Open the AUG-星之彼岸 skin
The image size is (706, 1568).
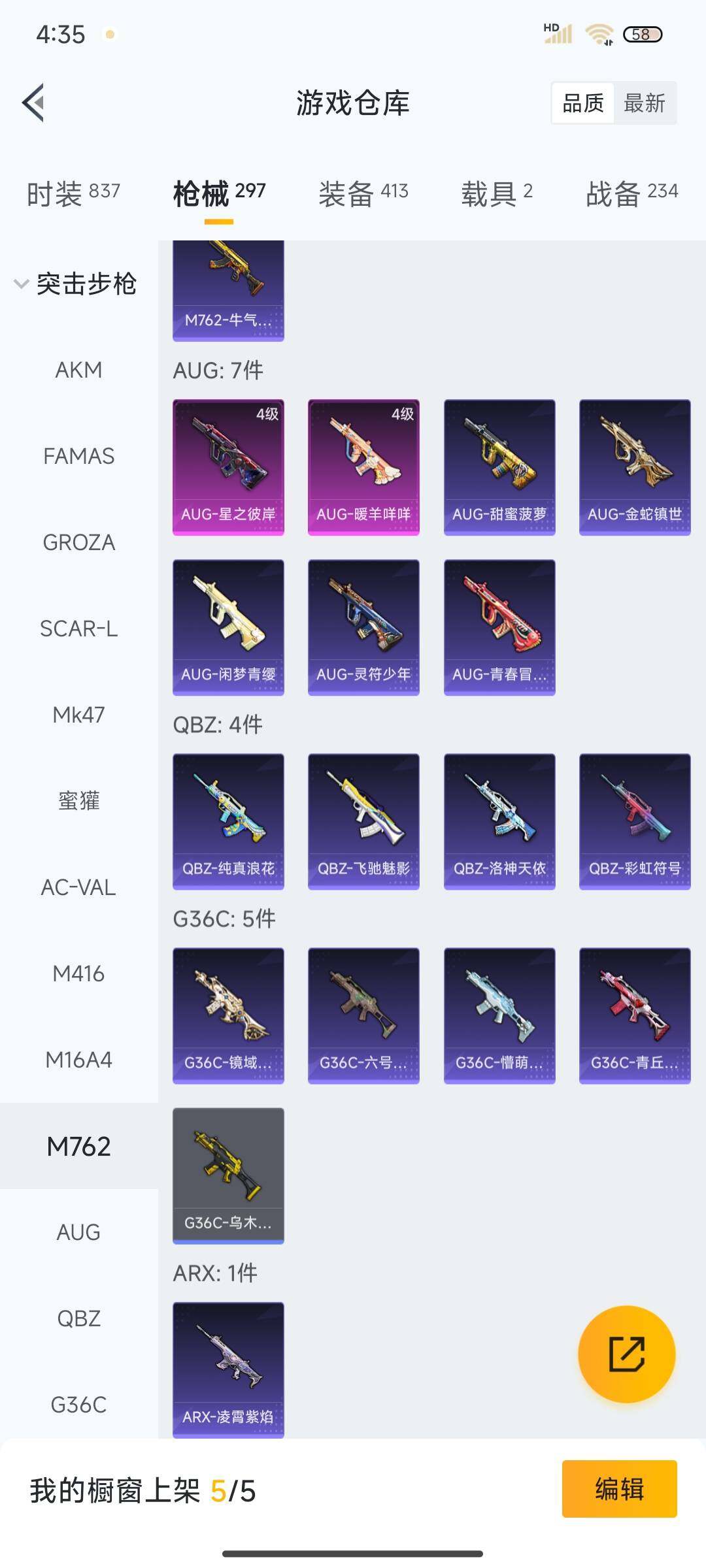point(228,466)
